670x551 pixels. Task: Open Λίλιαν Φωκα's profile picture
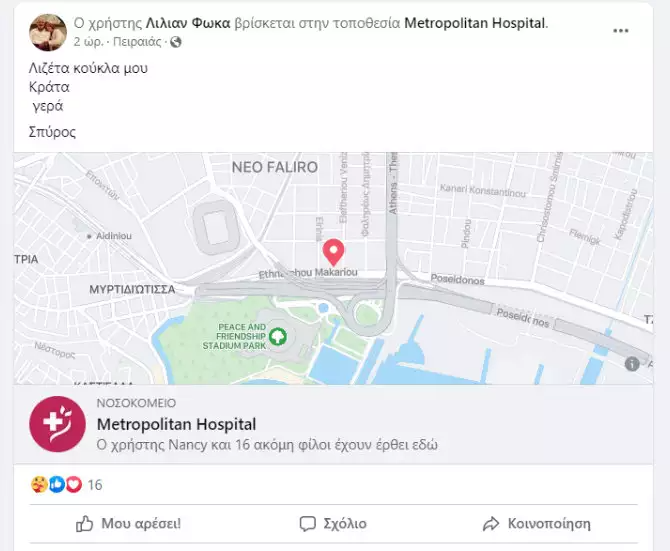(47, 32)
